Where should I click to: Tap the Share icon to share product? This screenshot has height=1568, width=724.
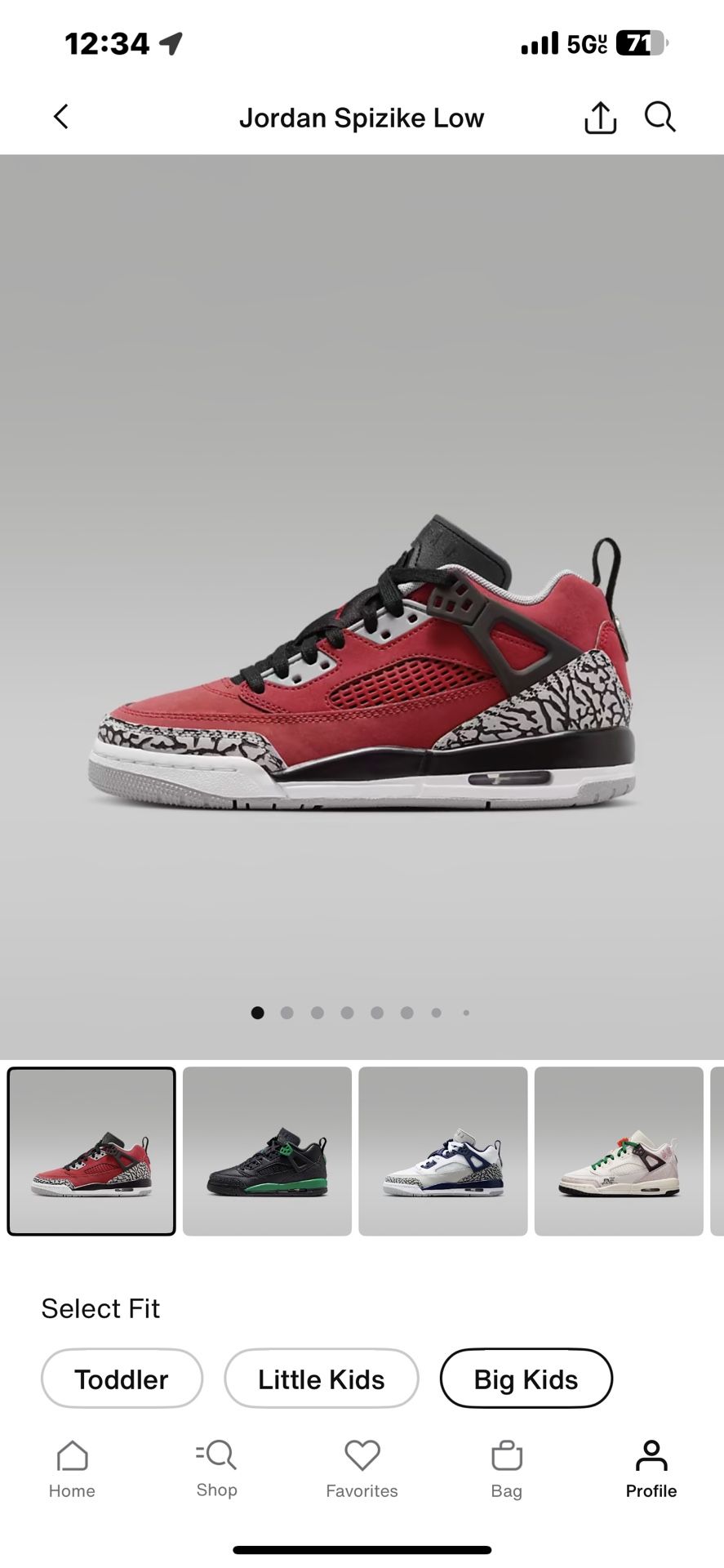coord(599,117)
